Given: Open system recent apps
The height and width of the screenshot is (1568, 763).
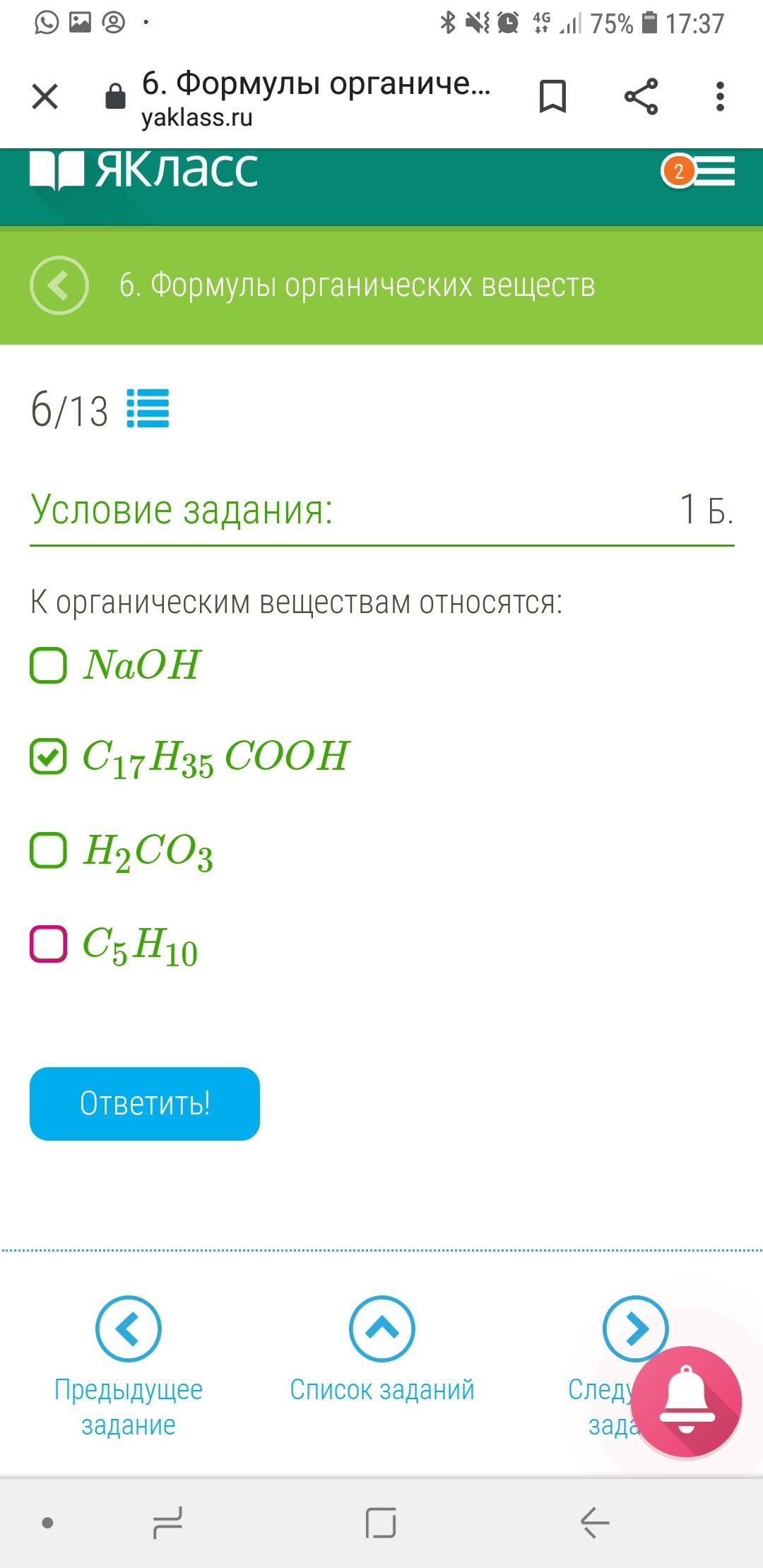Looking at the screenshot, I should pos(168,1523).
